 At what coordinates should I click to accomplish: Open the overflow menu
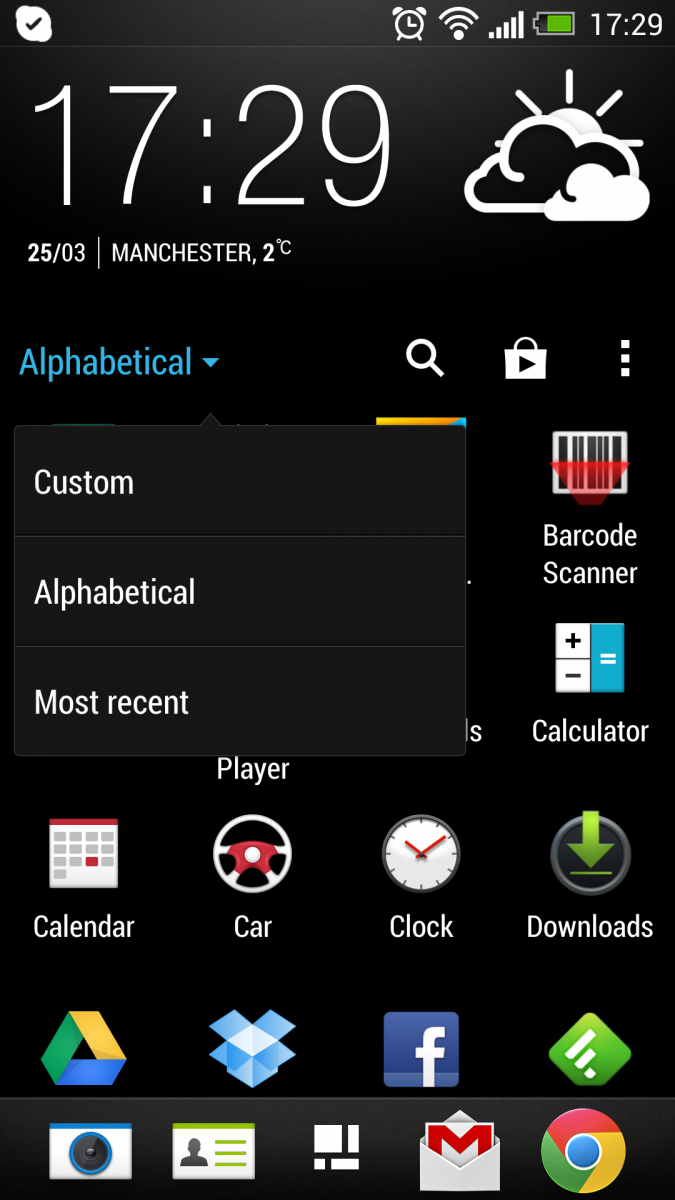pyautogui.click(x=625, y=358)
